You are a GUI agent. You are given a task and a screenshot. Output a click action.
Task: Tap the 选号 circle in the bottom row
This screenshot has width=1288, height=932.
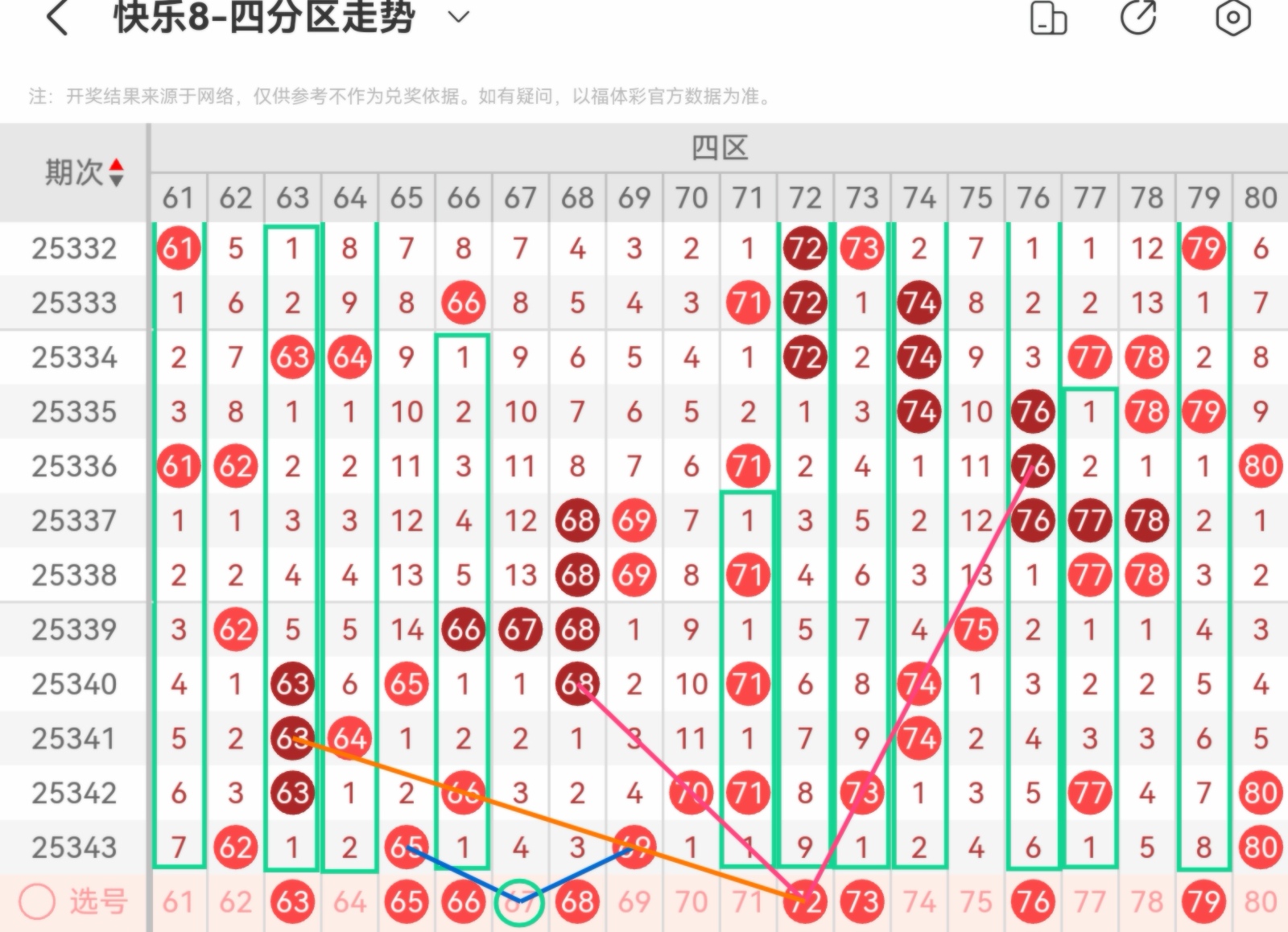click(37, 902)
